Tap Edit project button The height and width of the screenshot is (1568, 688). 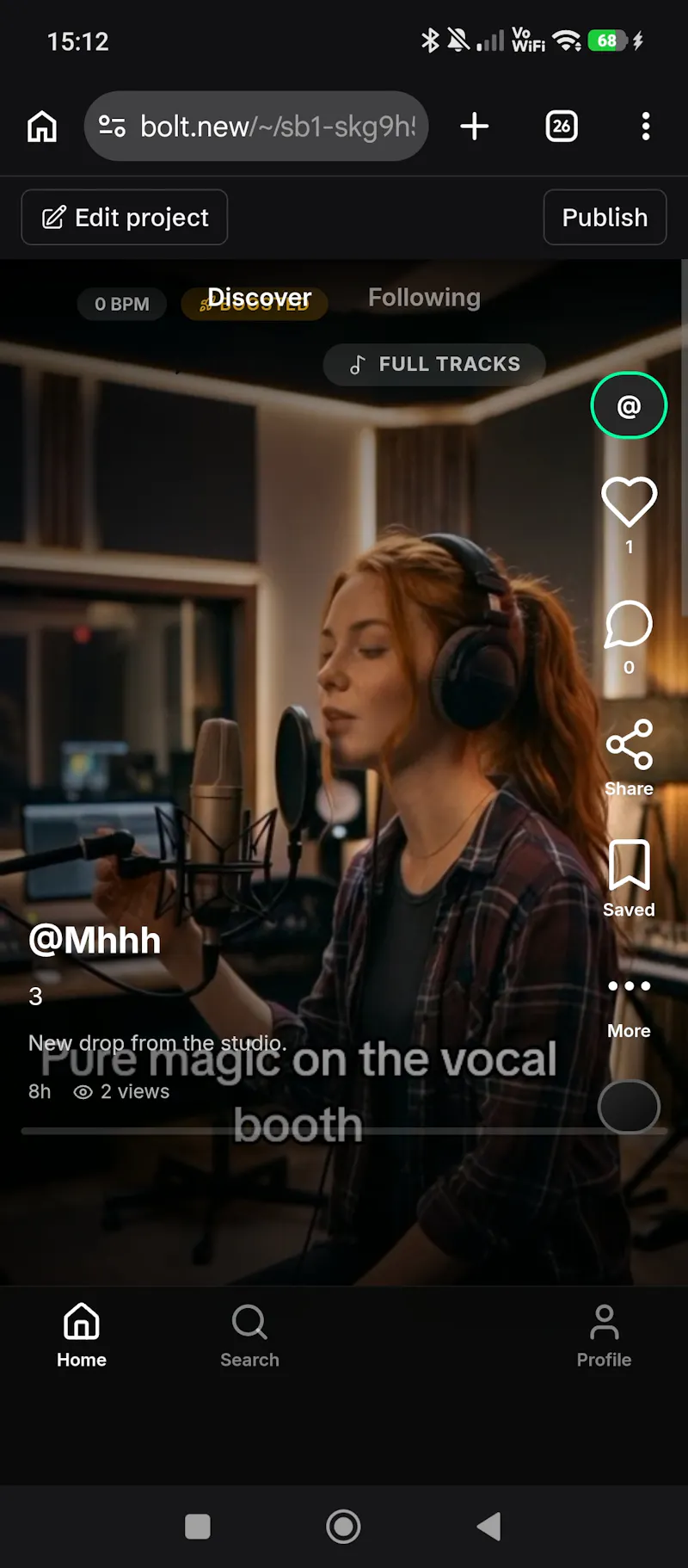[x=125, y=218]
